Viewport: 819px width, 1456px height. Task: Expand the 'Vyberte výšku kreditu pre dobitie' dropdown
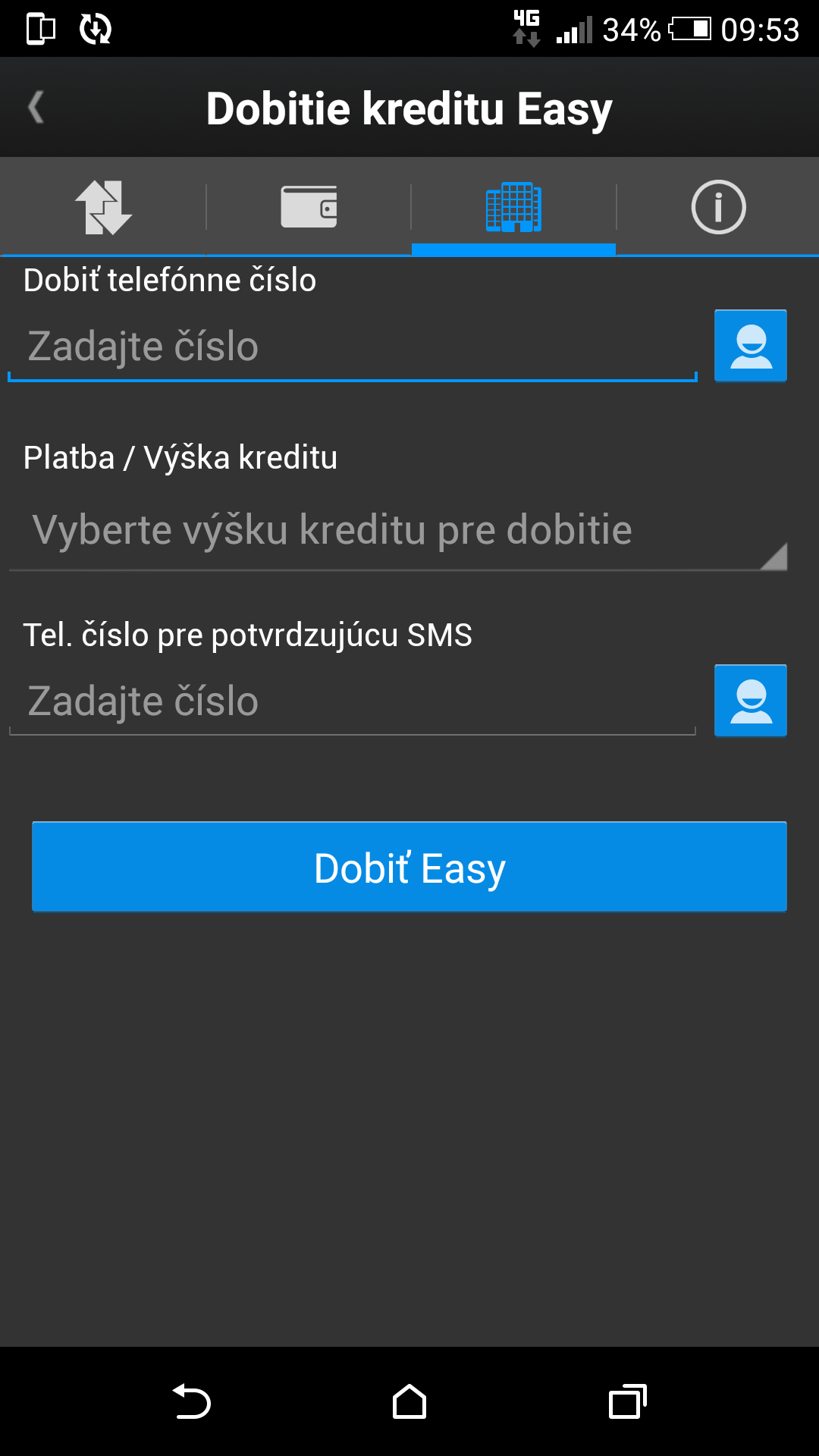coord(398,531)
